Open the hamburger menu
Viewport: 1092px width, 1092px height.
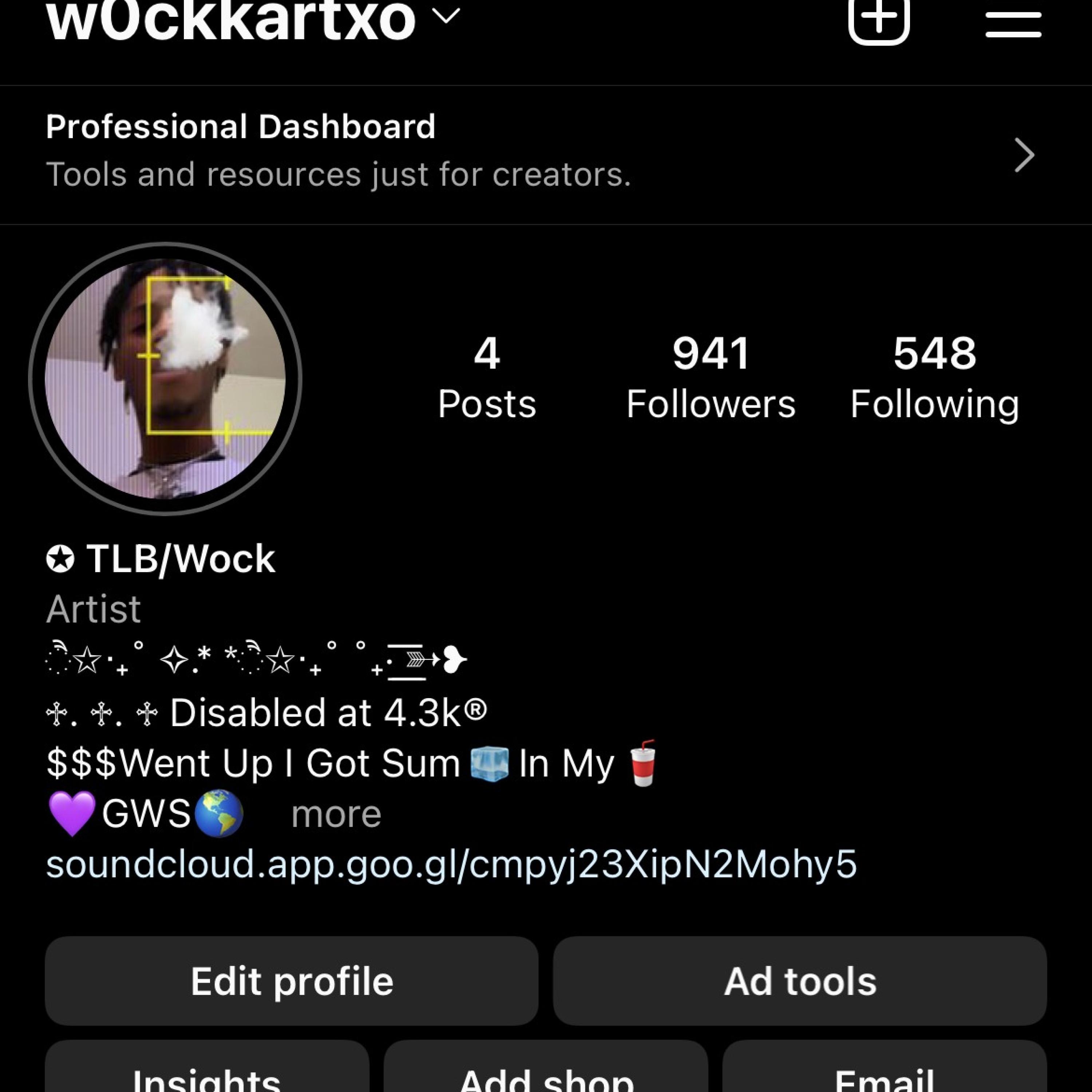click(1013, 24)
